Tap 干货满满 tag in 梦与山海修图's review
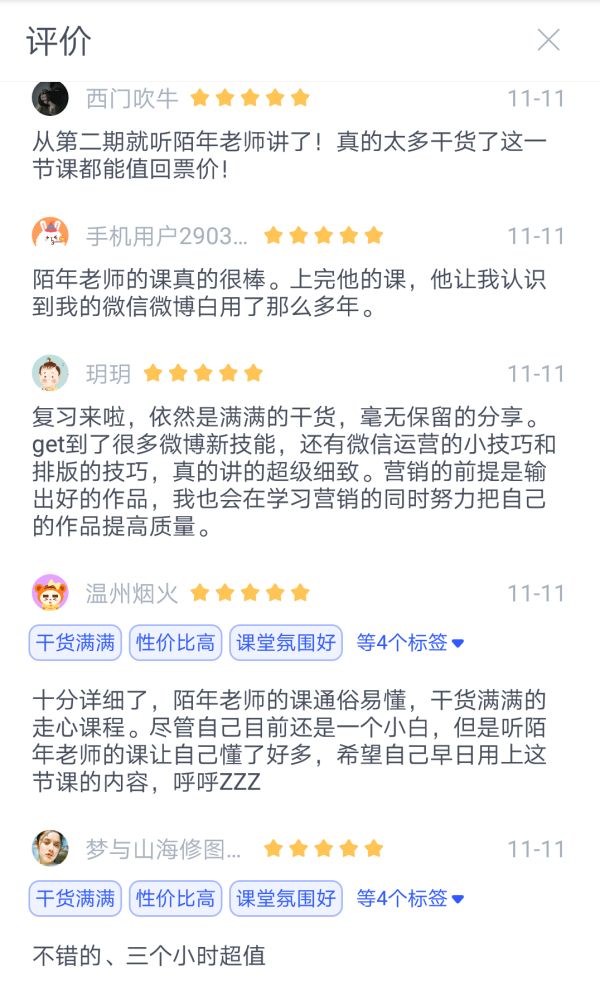The height and width of the screenshot is (986, 600). click(x=75, y=899)
